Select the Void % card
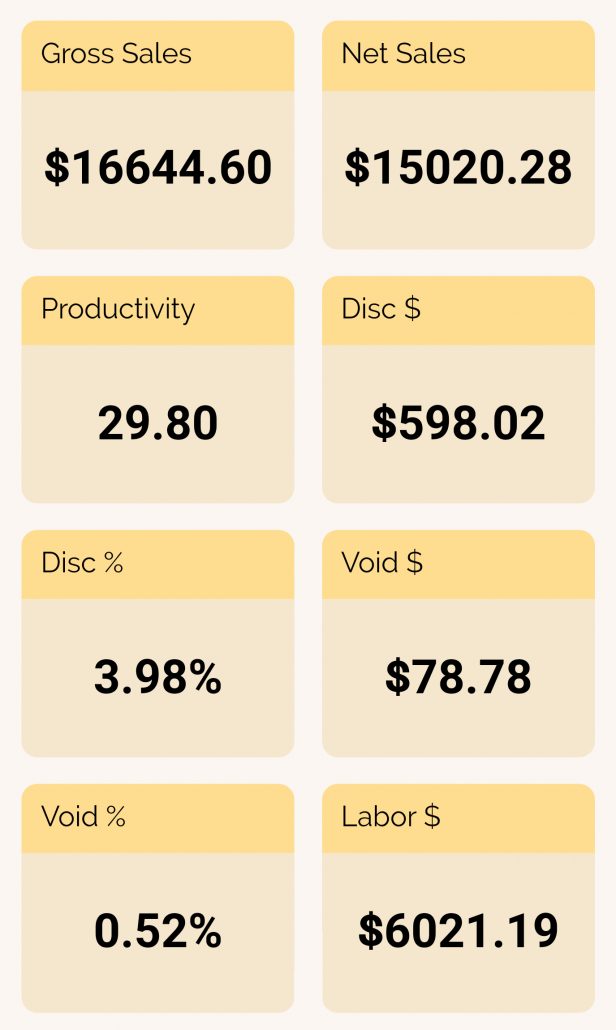This screenshot has width=616, height=1030. pos(158,898)
